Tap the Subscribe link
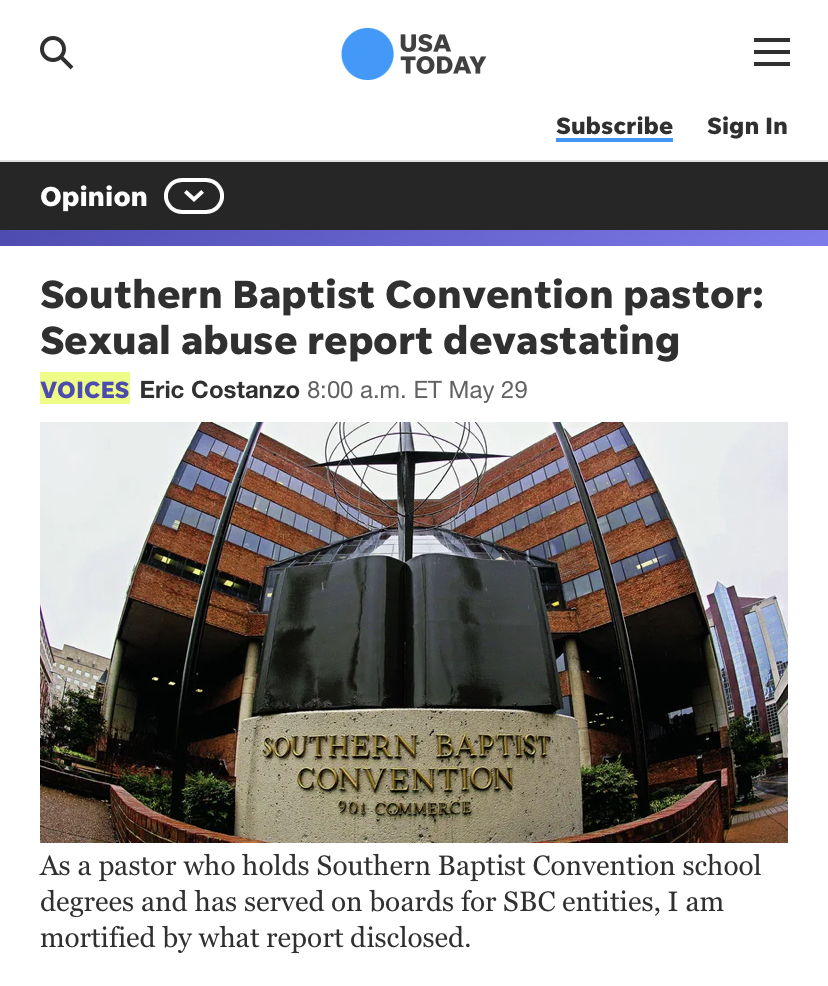Viewport: 828px width, 986px height. click(614, 126)
